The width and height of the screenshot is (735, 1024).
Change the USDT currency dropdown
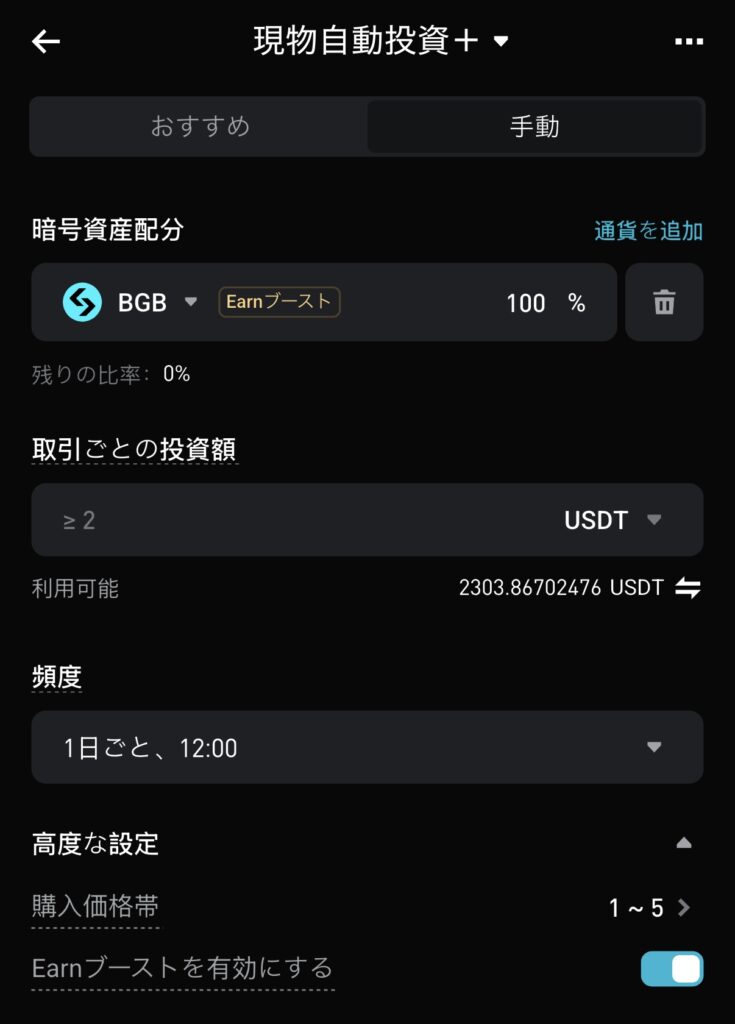(x=613, y=520)
